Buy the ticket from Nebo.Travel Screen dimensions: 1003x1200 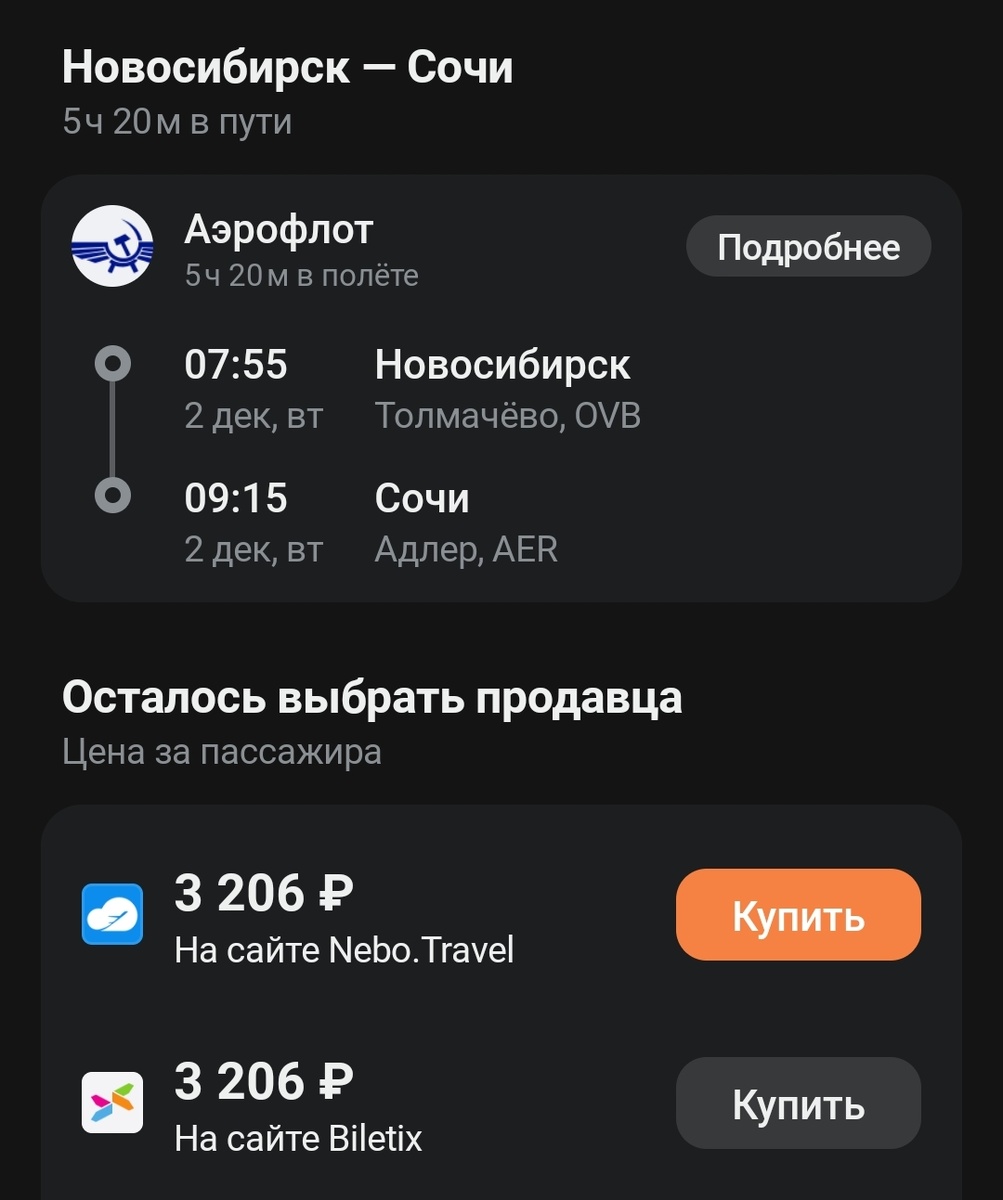pos(797,914)
